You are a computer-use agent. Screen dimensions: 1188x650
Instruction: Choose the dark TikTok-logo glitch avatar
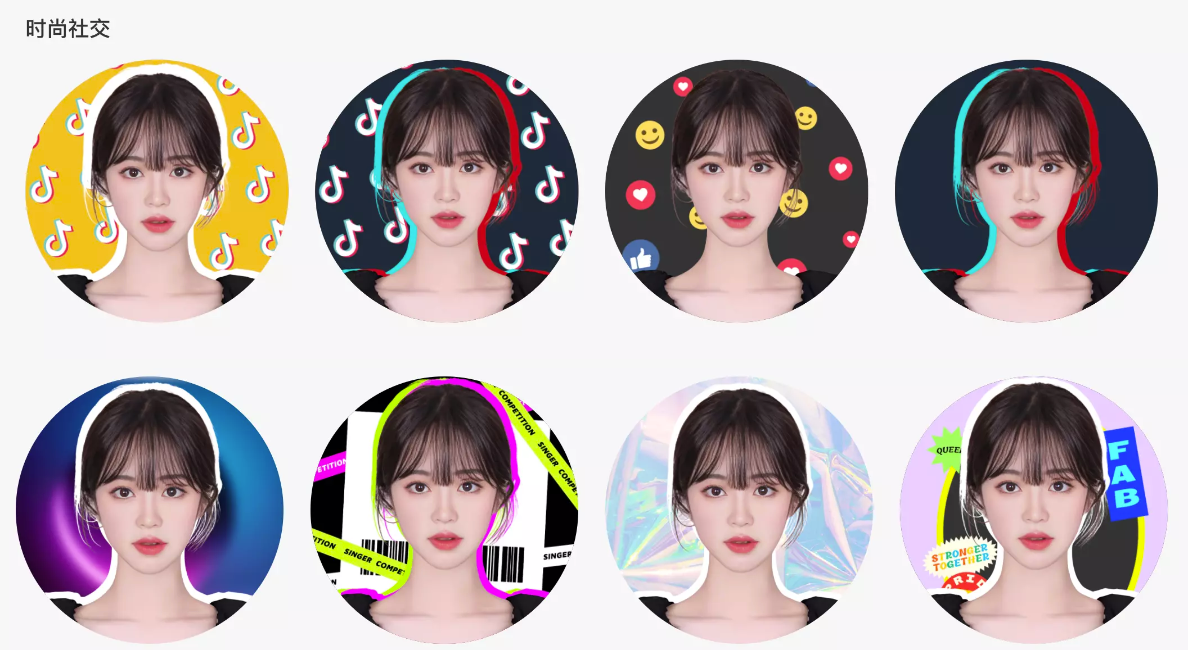(447, 191)
